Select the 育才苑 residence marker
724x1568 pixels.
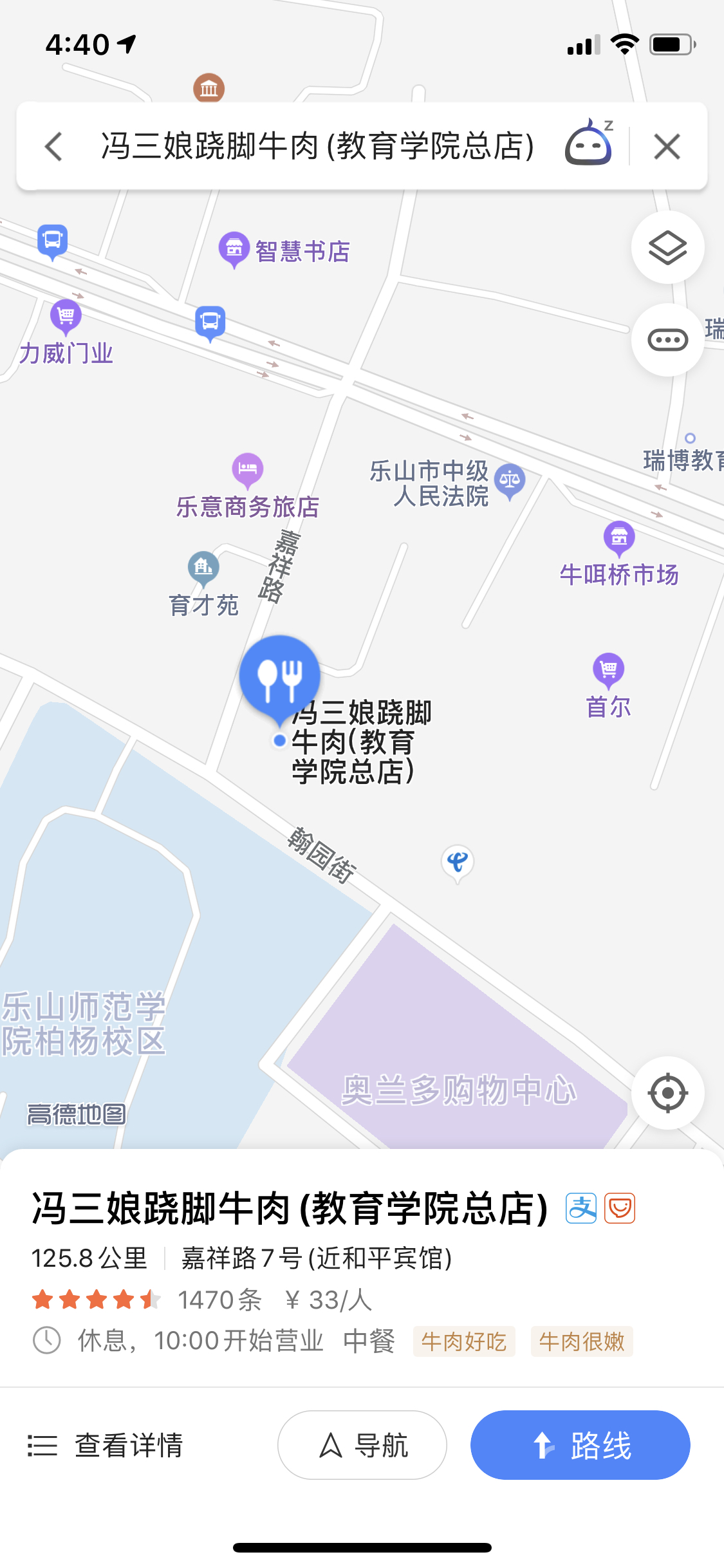[203, 568]
